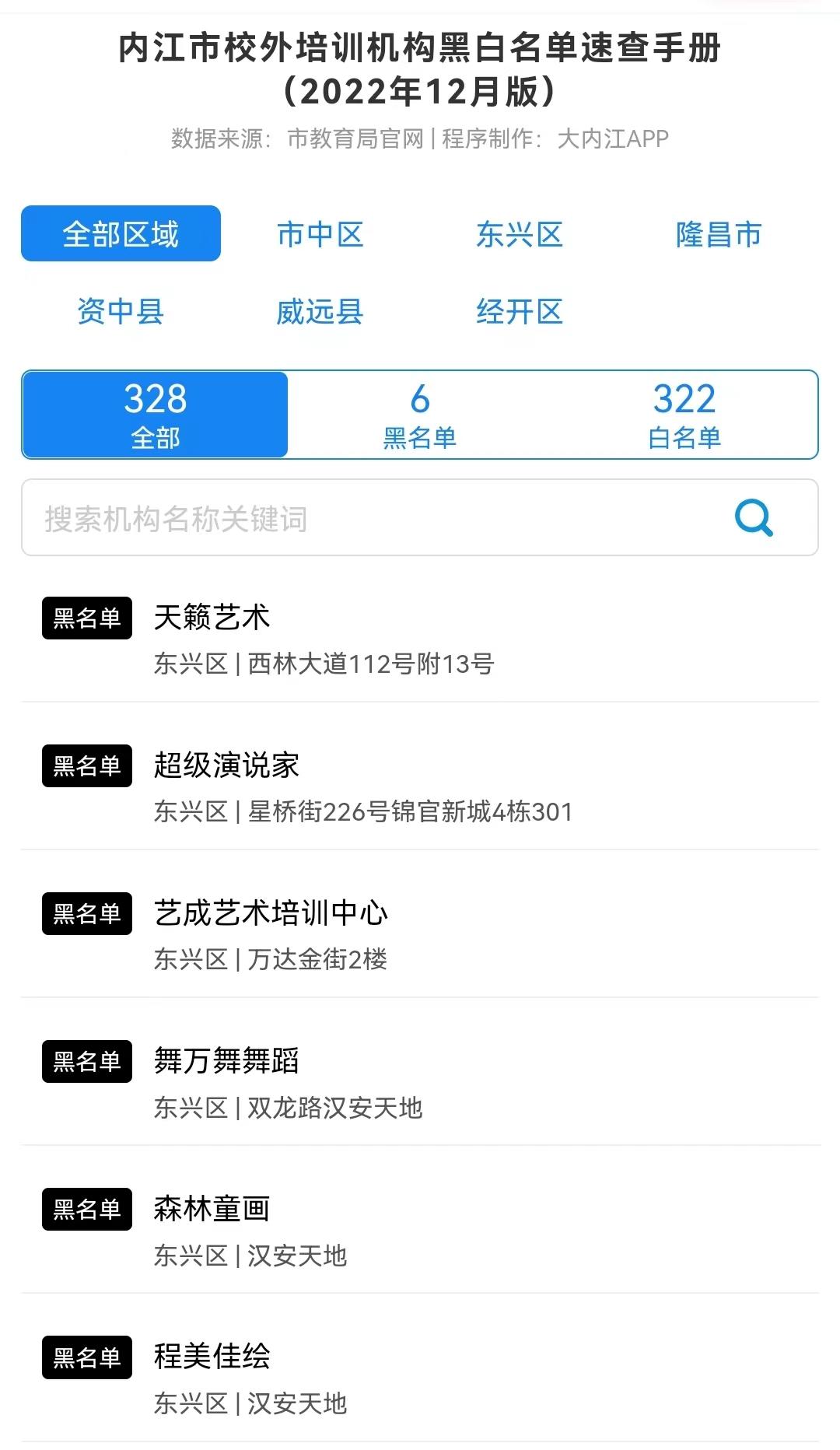Tap the magnifier search icon
Image resolution: width=840 pixels, height=1450 pixels.
[754, 518]
